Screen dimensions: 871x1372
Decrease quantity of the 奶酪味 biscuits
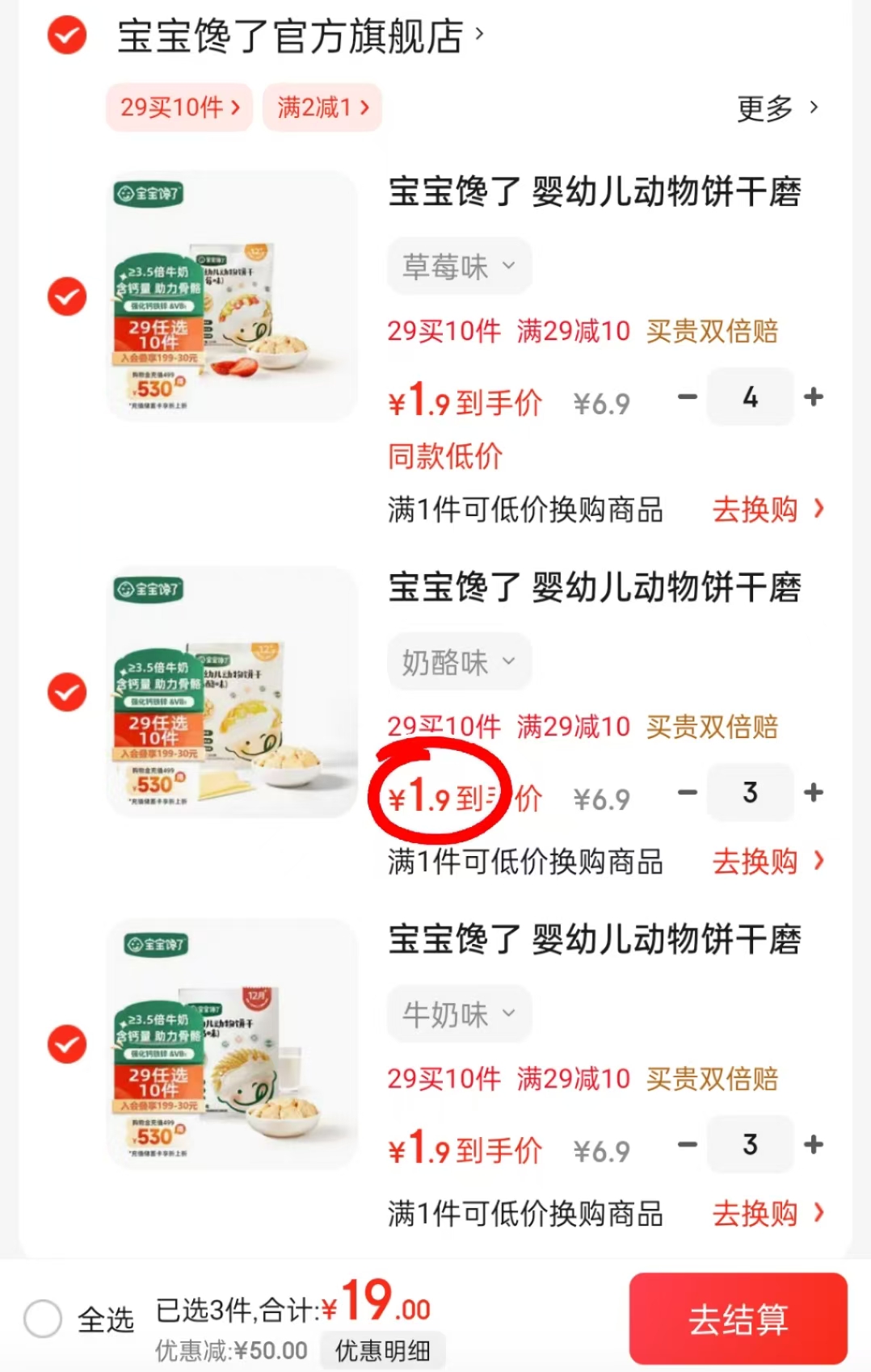click(688, 793)
